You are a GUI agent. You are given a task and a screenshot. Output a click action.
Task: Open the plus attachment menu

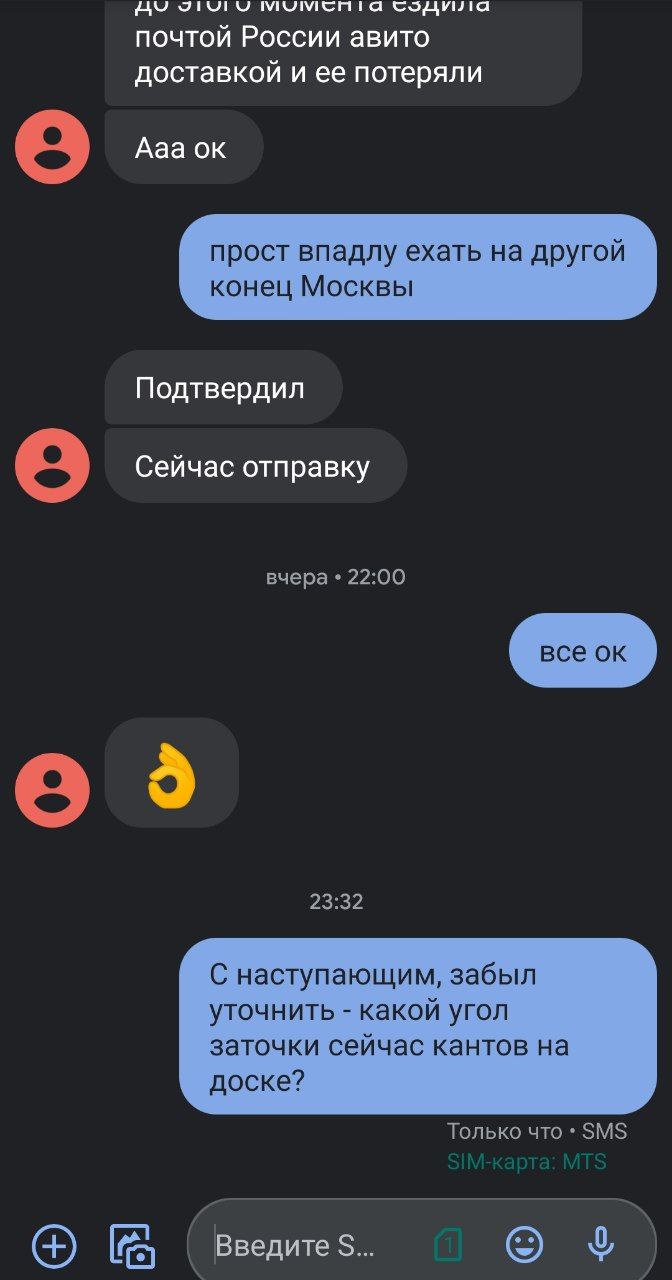pos(54,1245)
